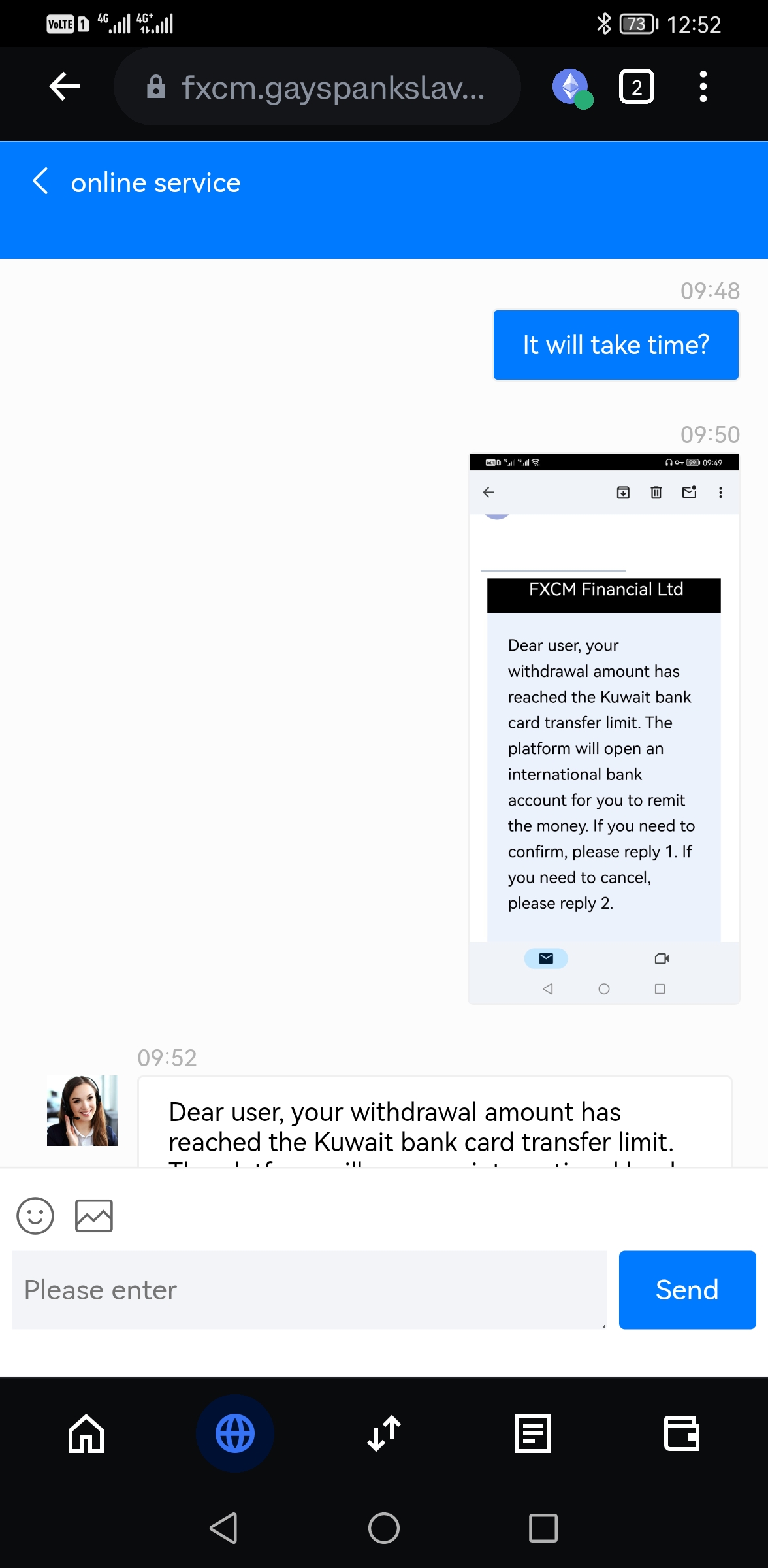Leave the online service chat
The image size is (768, 1568).
(40, 182)
